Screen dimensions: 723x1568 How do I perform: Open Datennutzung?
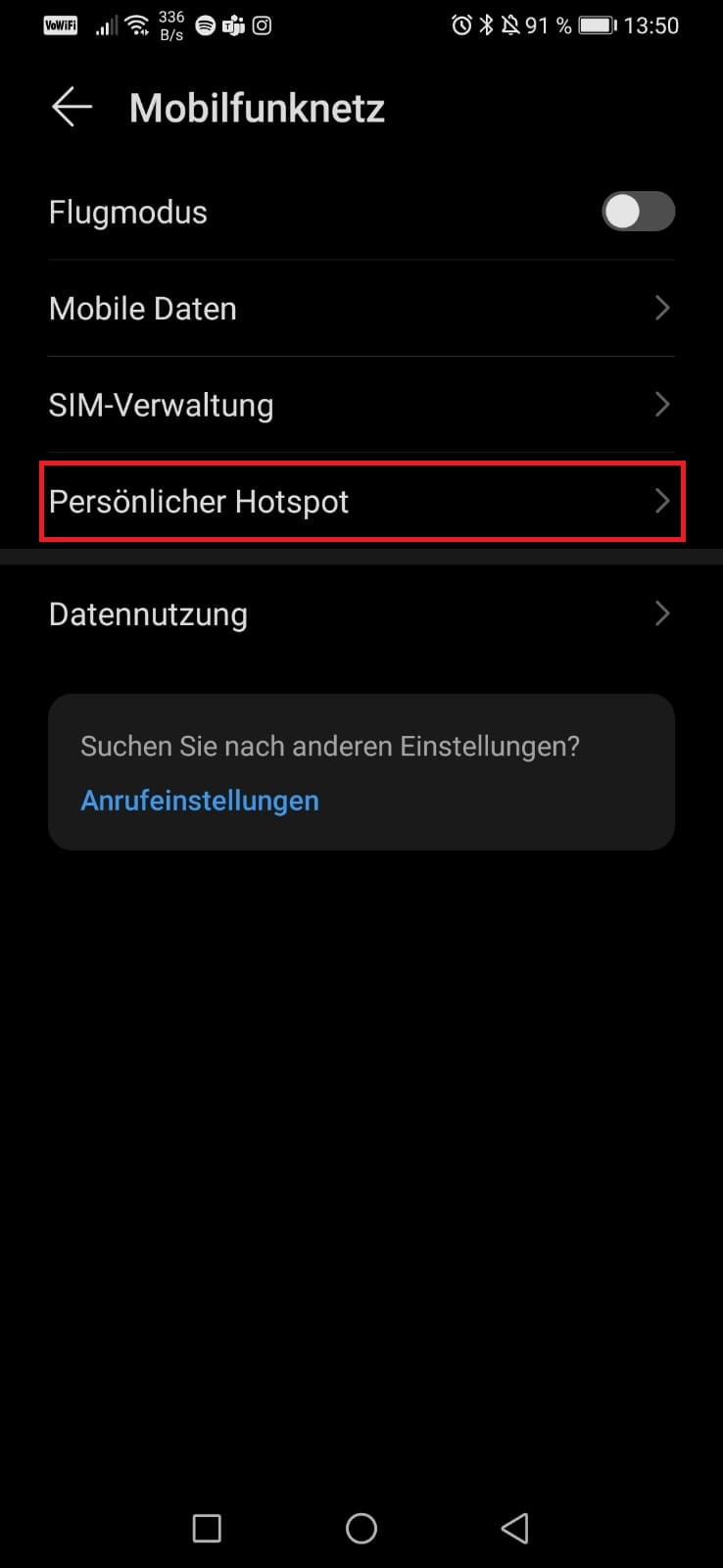pyautogui.click(x=361, y=614)
